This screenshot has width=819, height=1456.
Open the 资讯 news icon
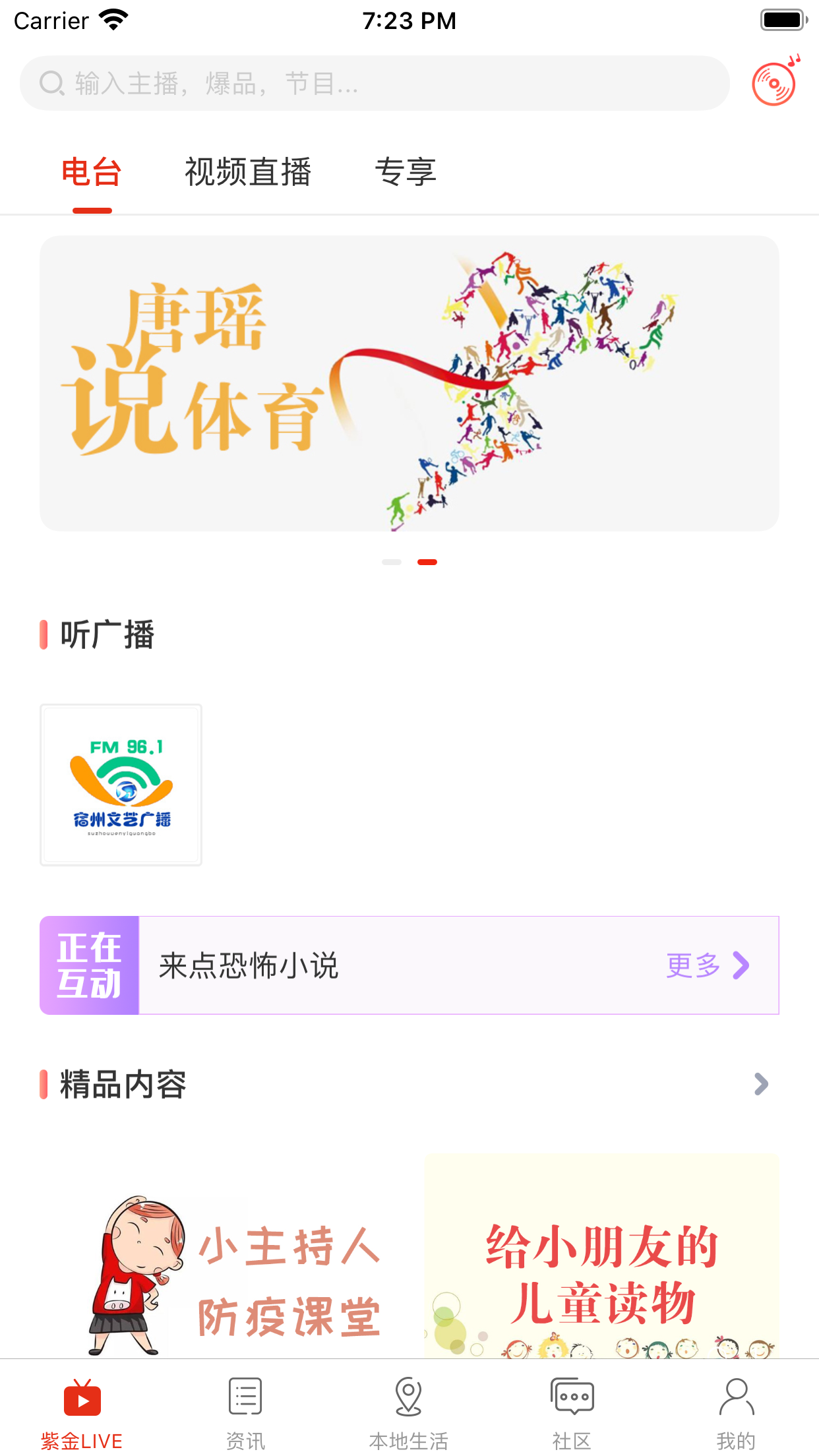pos(245,1396)
